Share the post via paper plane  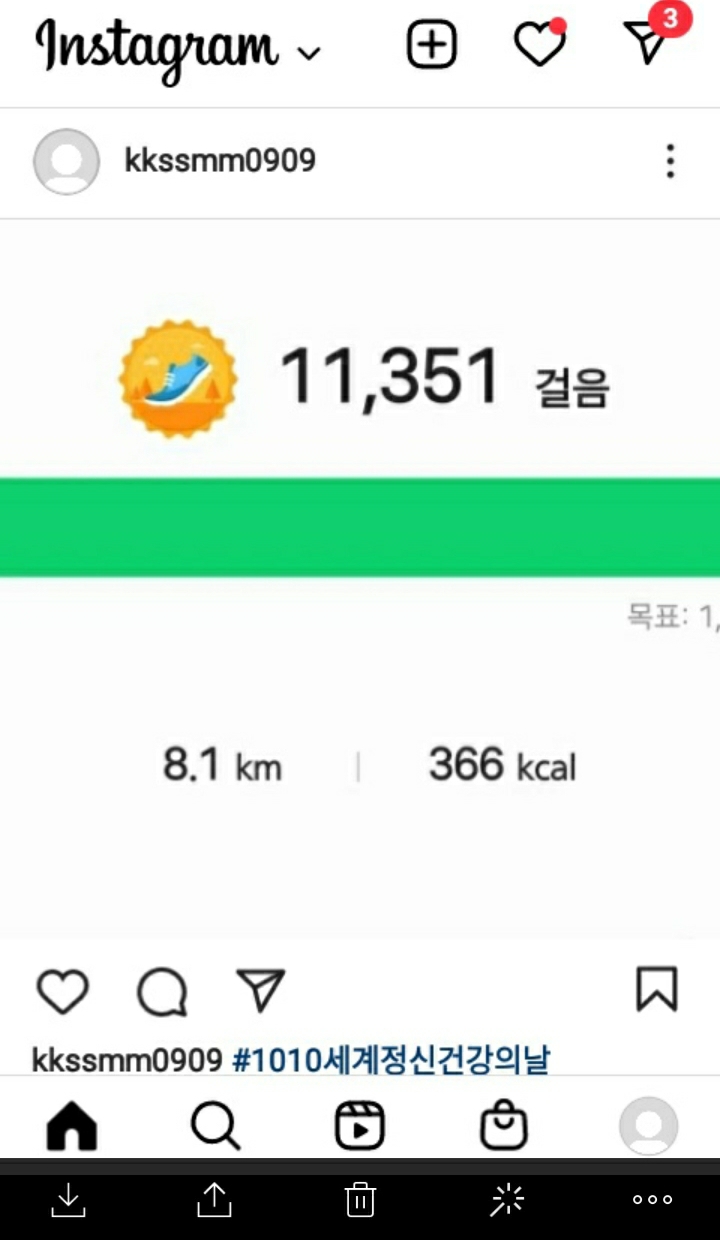261,991
